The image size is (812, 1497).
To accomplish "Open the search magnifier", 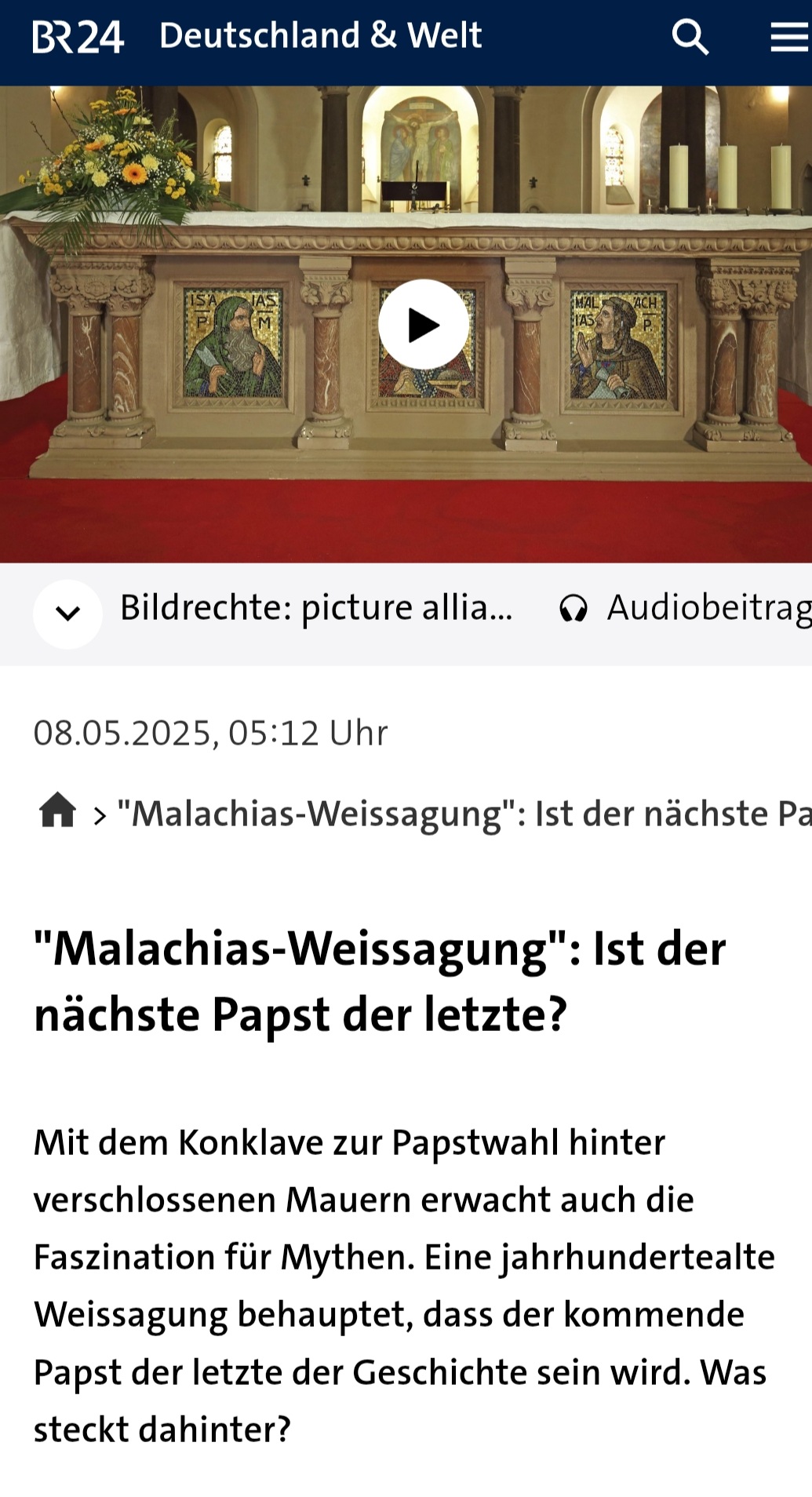I will tap(690, 37).
